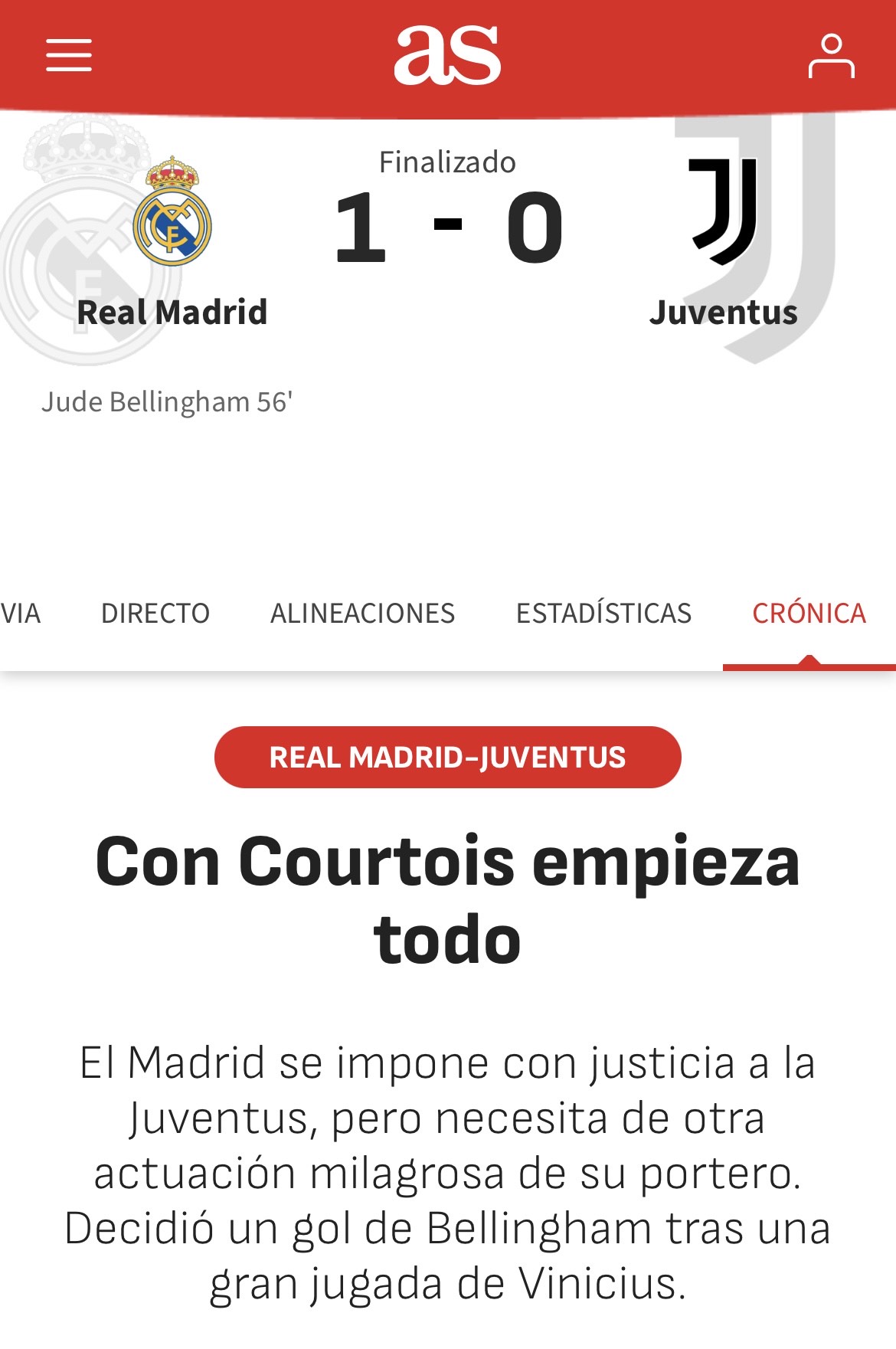The height and width of the screenshot is (1349, 896).
Task: Switch to the Directo tab
Action: pyautogui.click(x=155, y=614)
